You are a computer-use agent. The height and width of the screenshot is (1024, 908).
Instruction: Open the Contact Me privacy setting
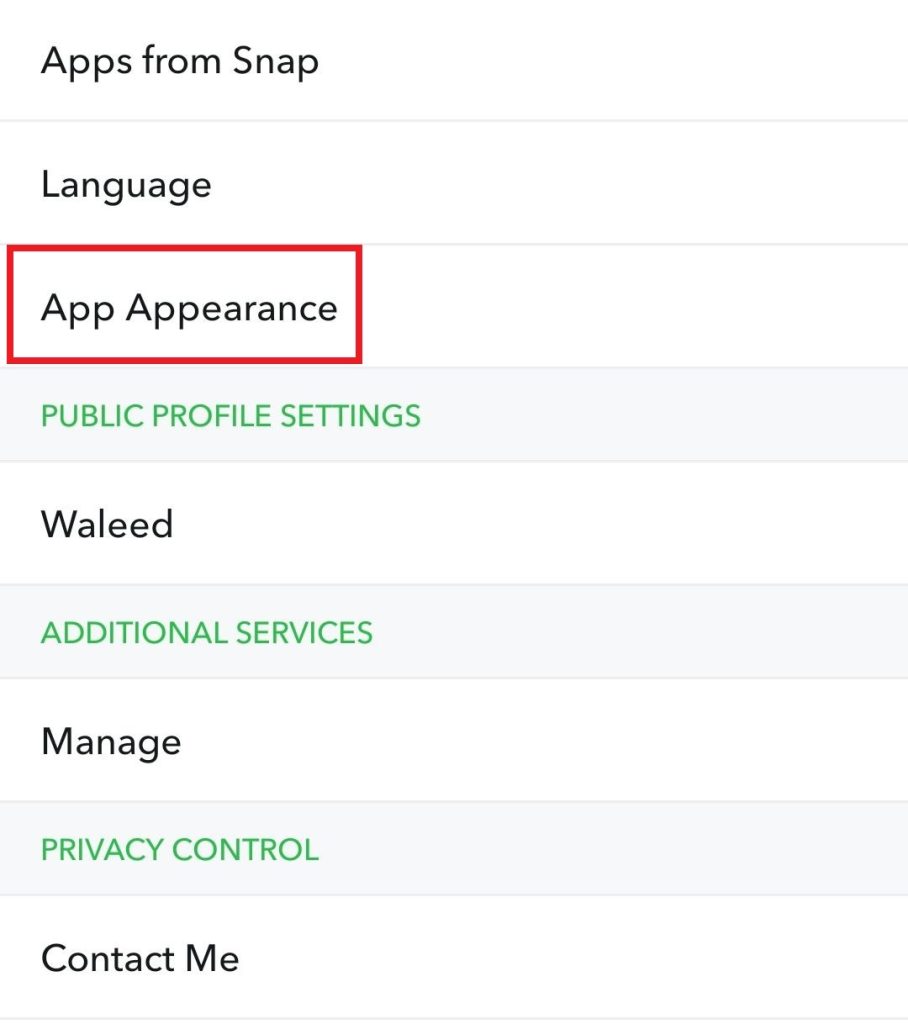(x=140, y=959)
